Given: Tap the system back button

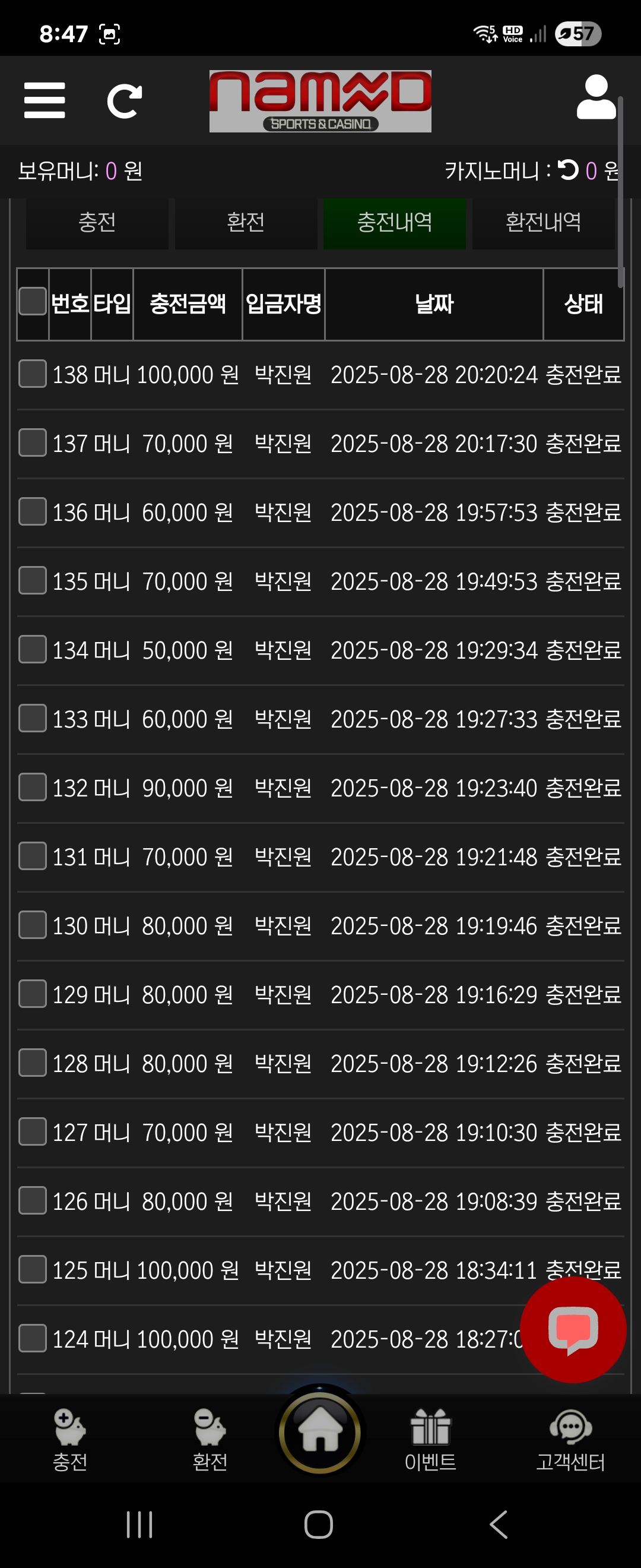Looking at the screenshot, I should (x=499, y=1524).
